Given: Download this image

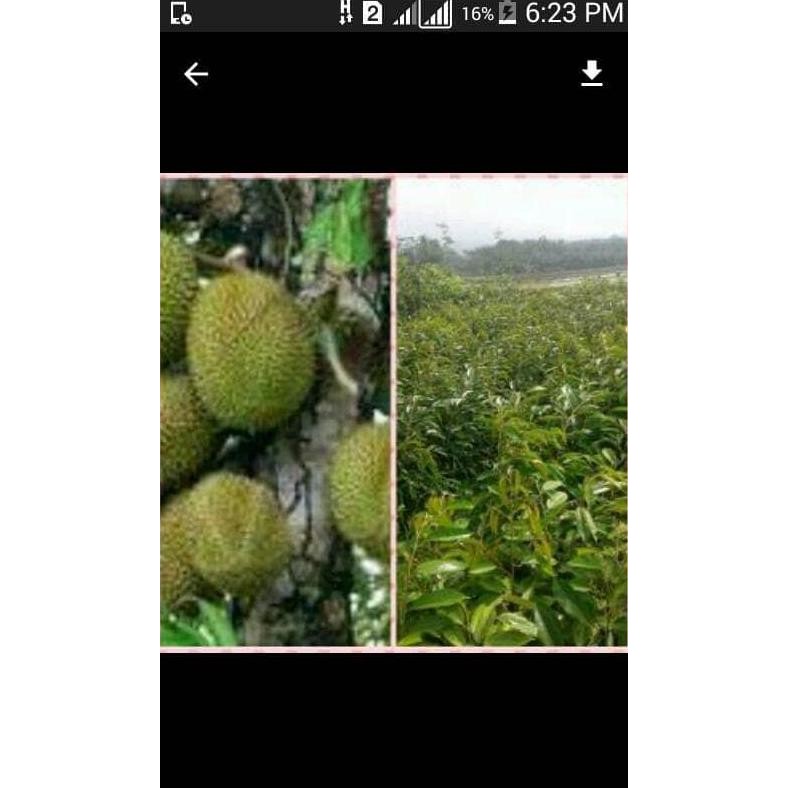Looking at the screenshot, I should pos(592,73).
